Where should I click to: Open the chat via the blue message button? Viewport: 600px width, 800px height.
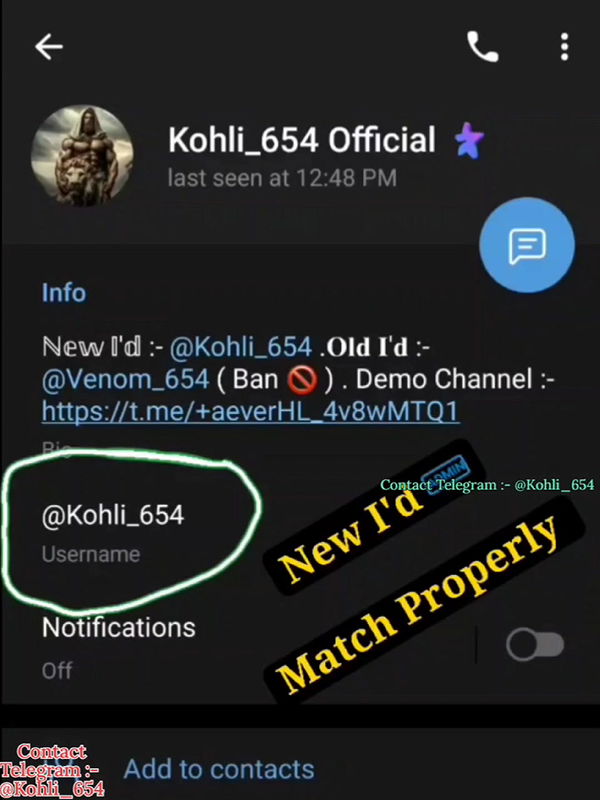click(526, 244)
